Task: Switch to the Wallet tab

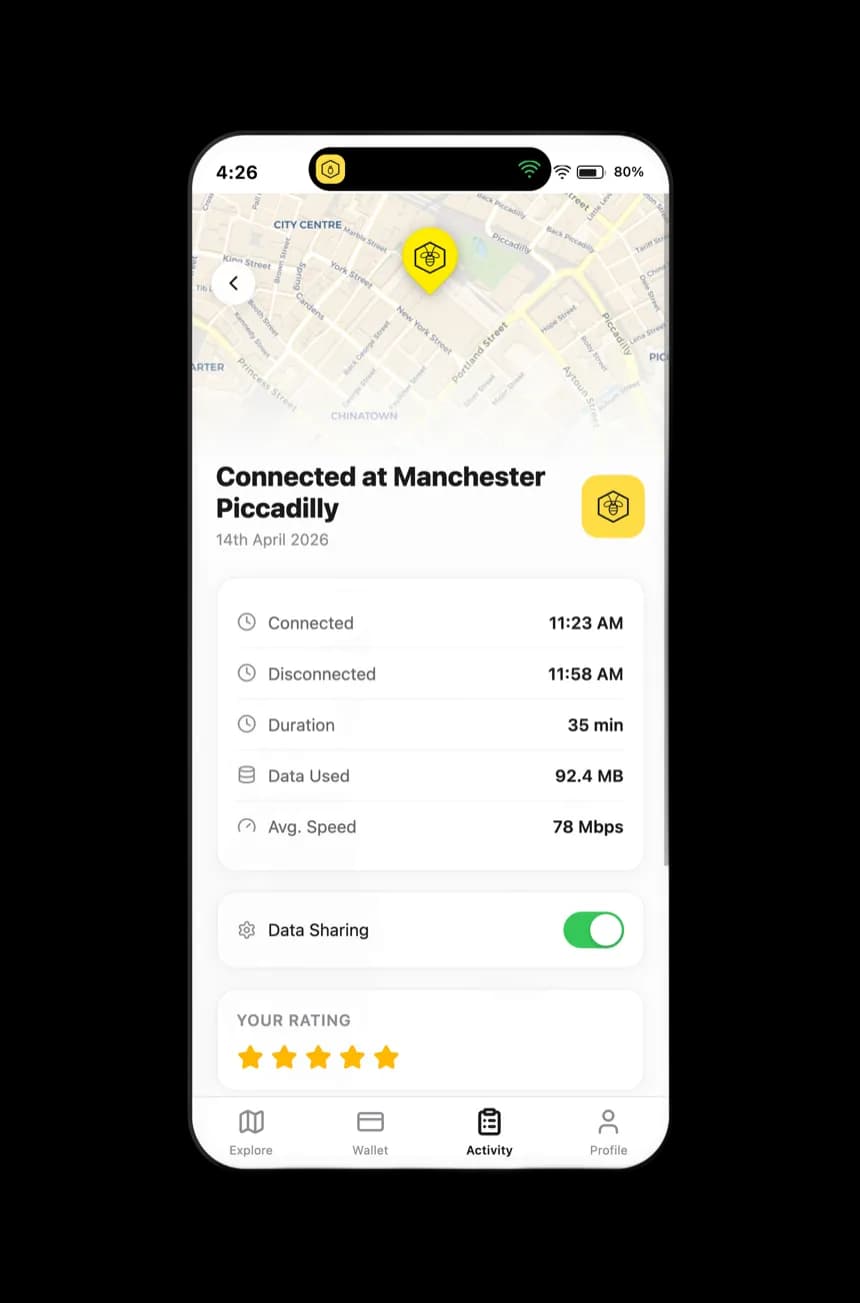Action: click(x=370, y=1131)
